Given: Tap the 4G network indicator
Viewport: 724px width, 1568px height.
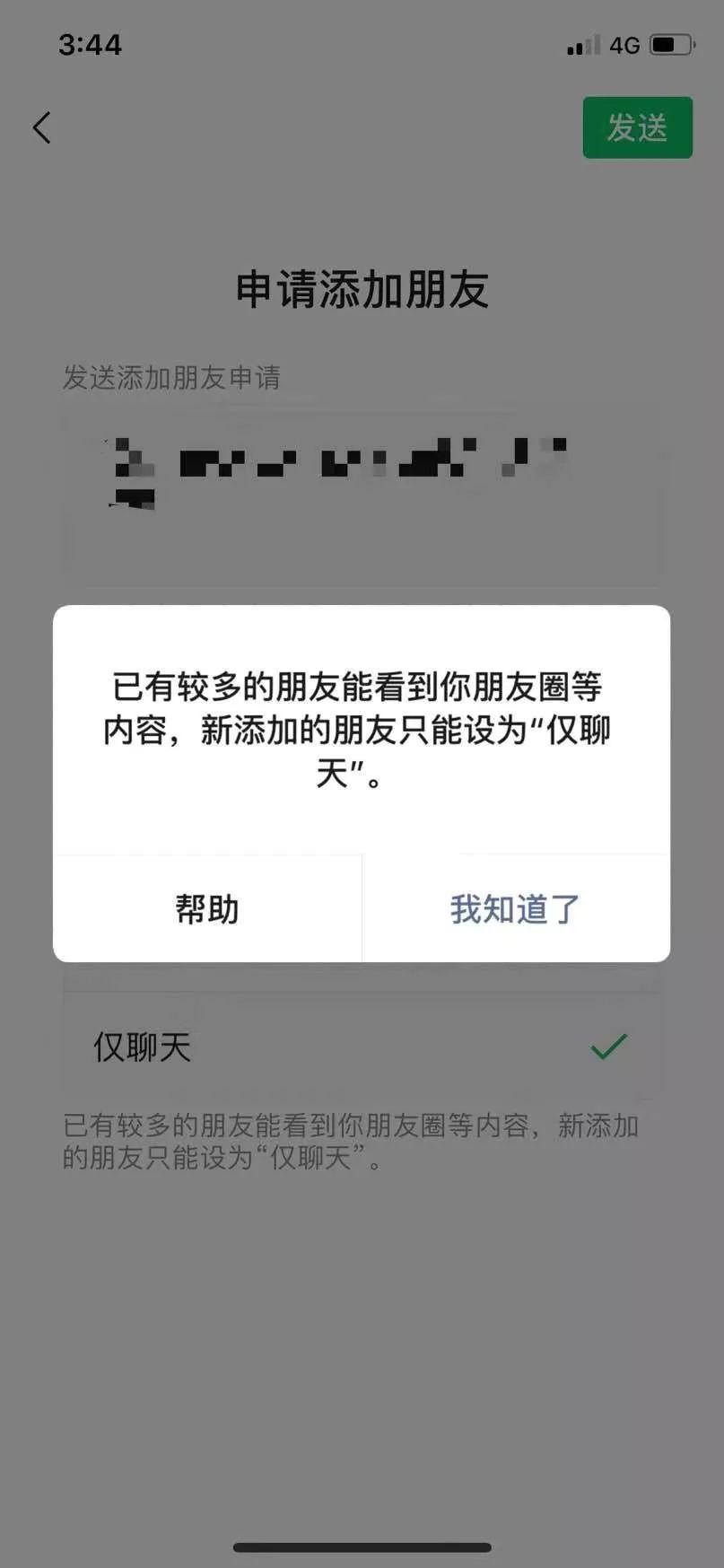Looking at the screenshot, I should point(626,43).
